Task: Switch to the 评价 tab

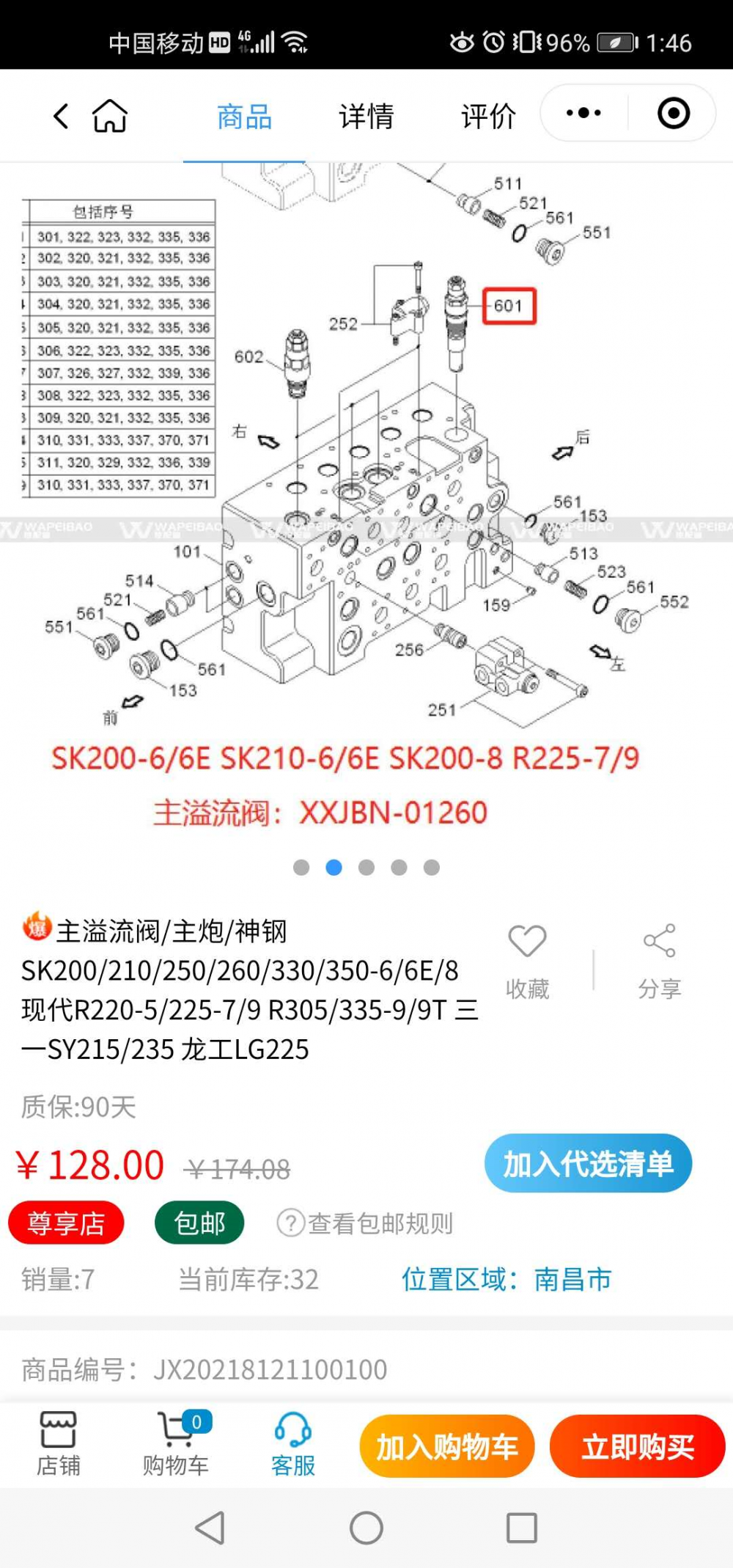Action: (x=488, y=116)
